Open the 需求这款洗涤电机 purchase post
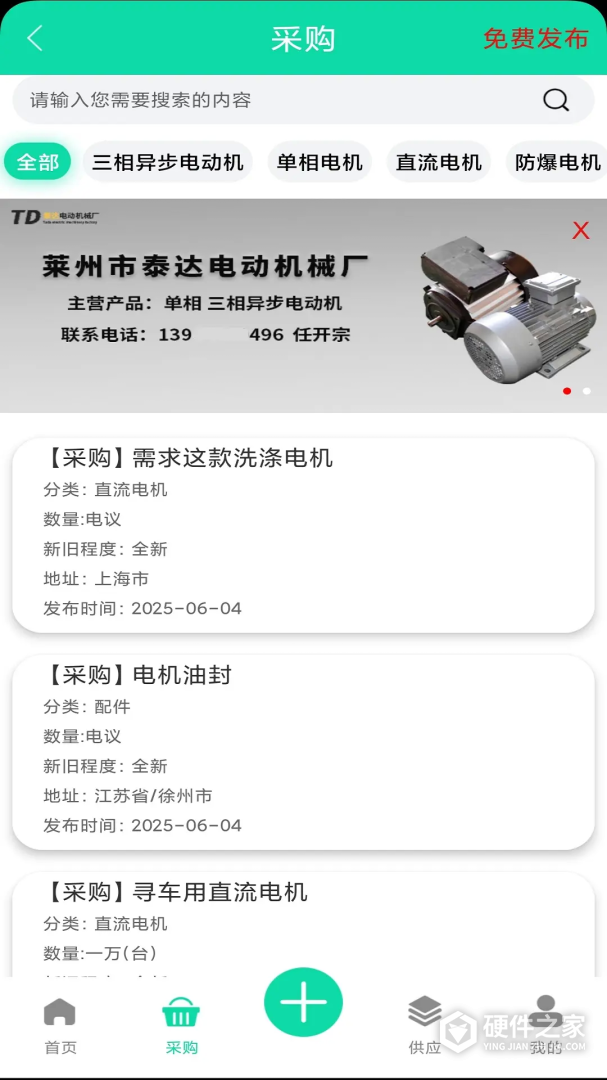607x1080 pixels. pos(303,534)
